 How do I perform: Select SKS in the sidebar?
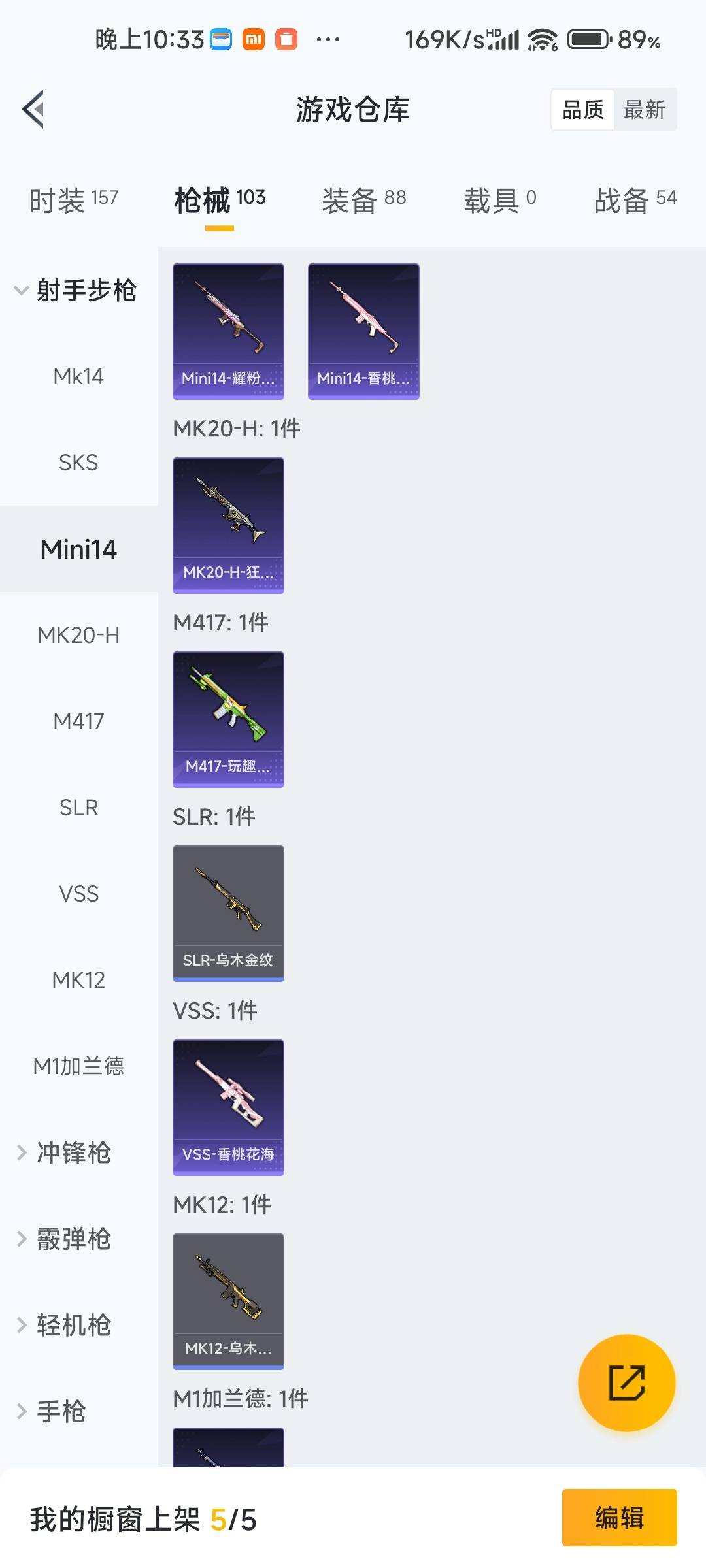[x=78, y=463]
